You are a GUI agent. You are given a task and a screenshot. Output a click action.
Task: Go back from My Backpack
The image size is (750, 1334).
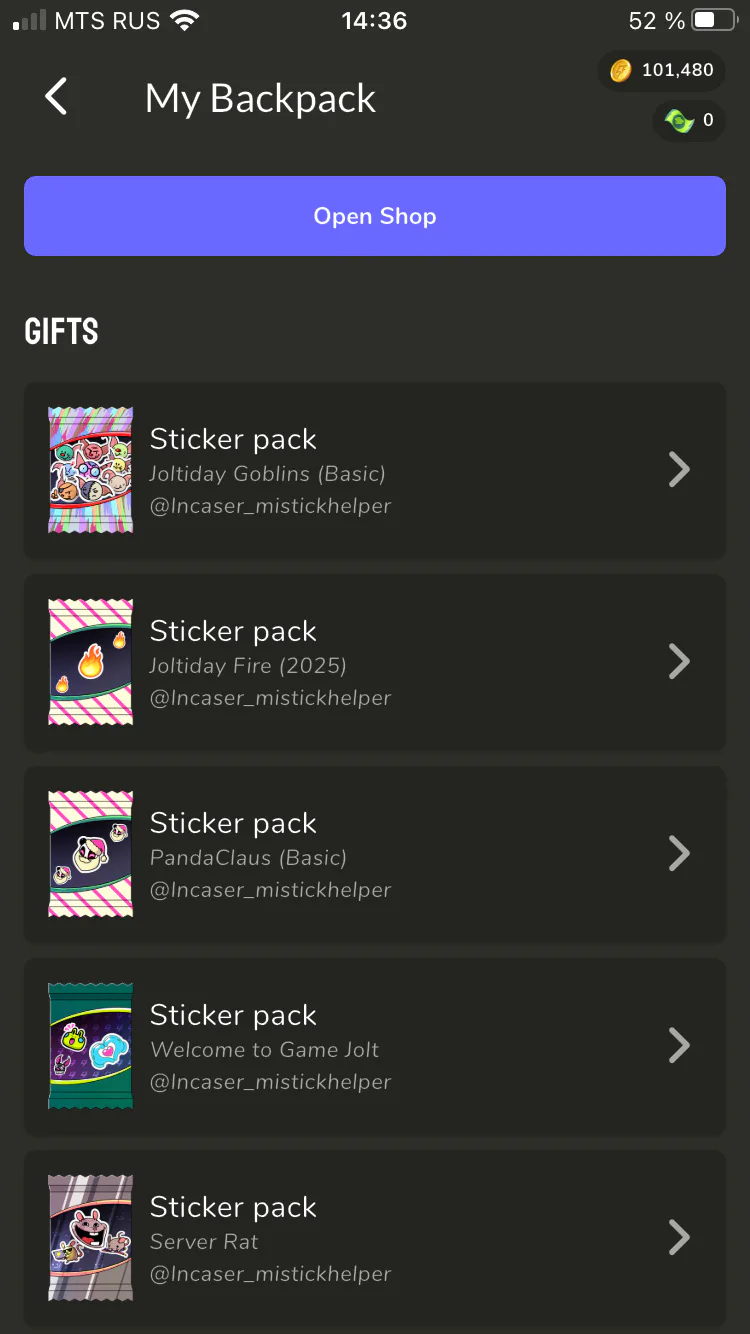[x=57, y=97]
